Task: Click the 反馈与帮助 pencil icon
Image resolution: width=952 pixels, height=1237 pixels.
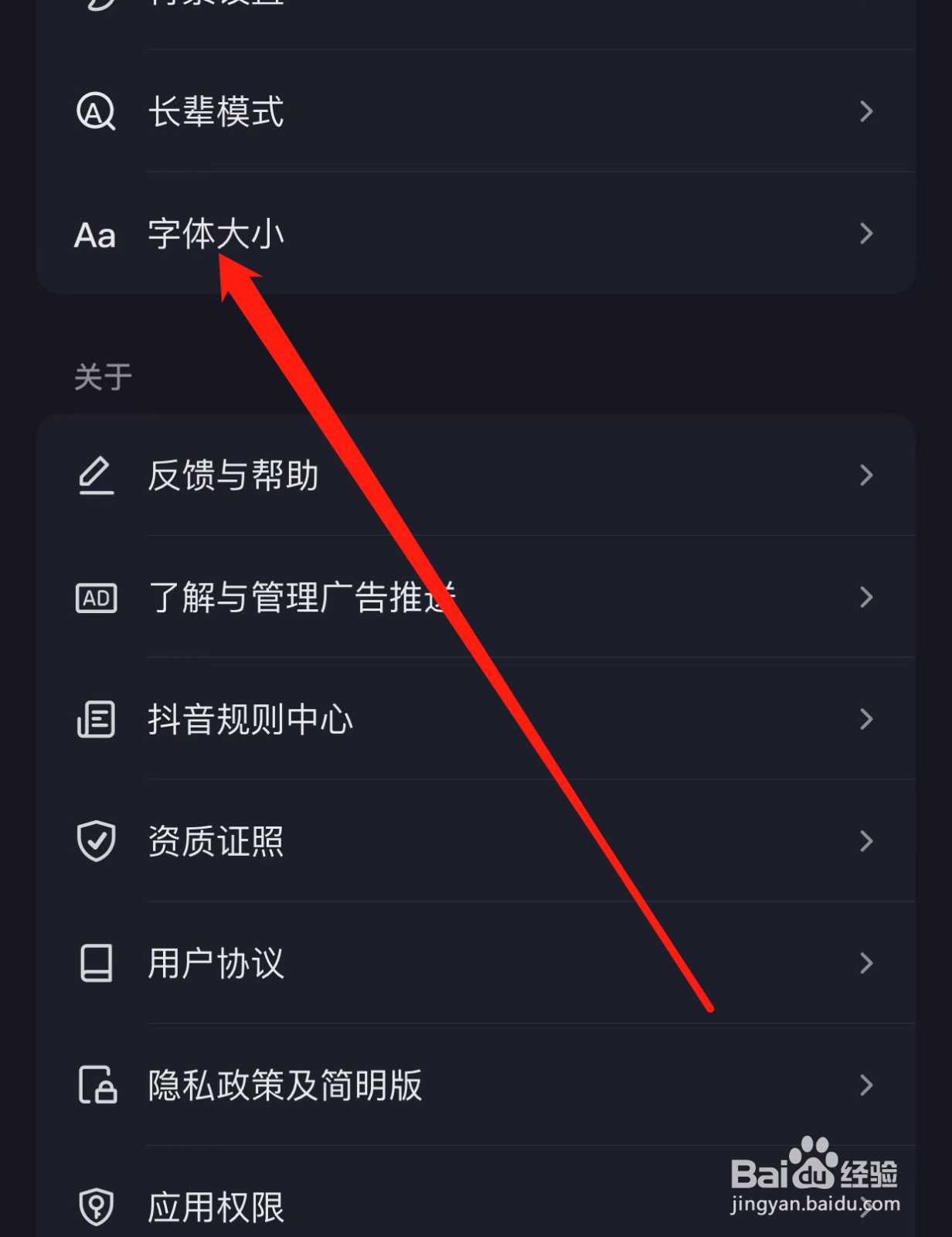Action: click(94, 476)
